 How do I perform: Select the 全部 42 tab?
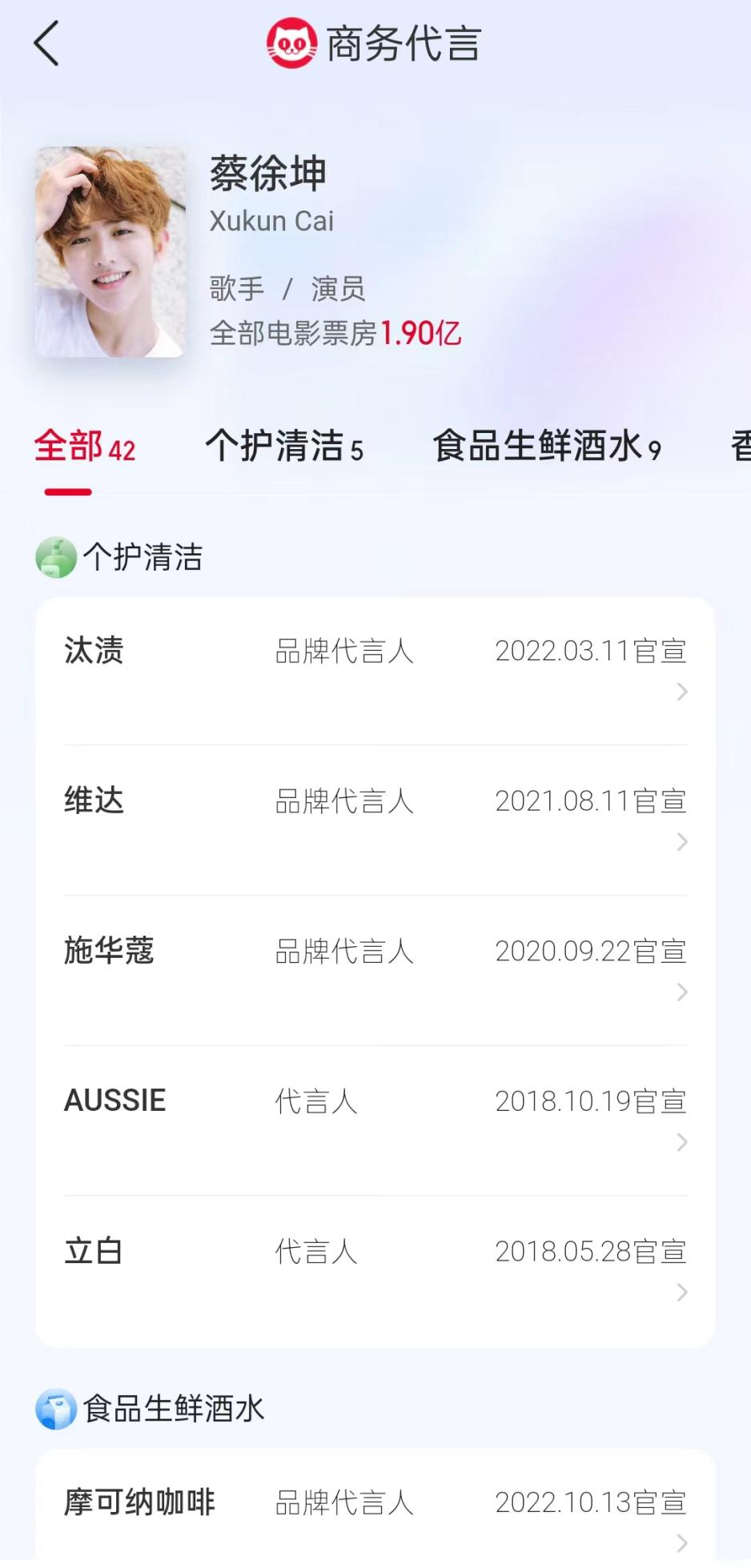pos(84,447)
